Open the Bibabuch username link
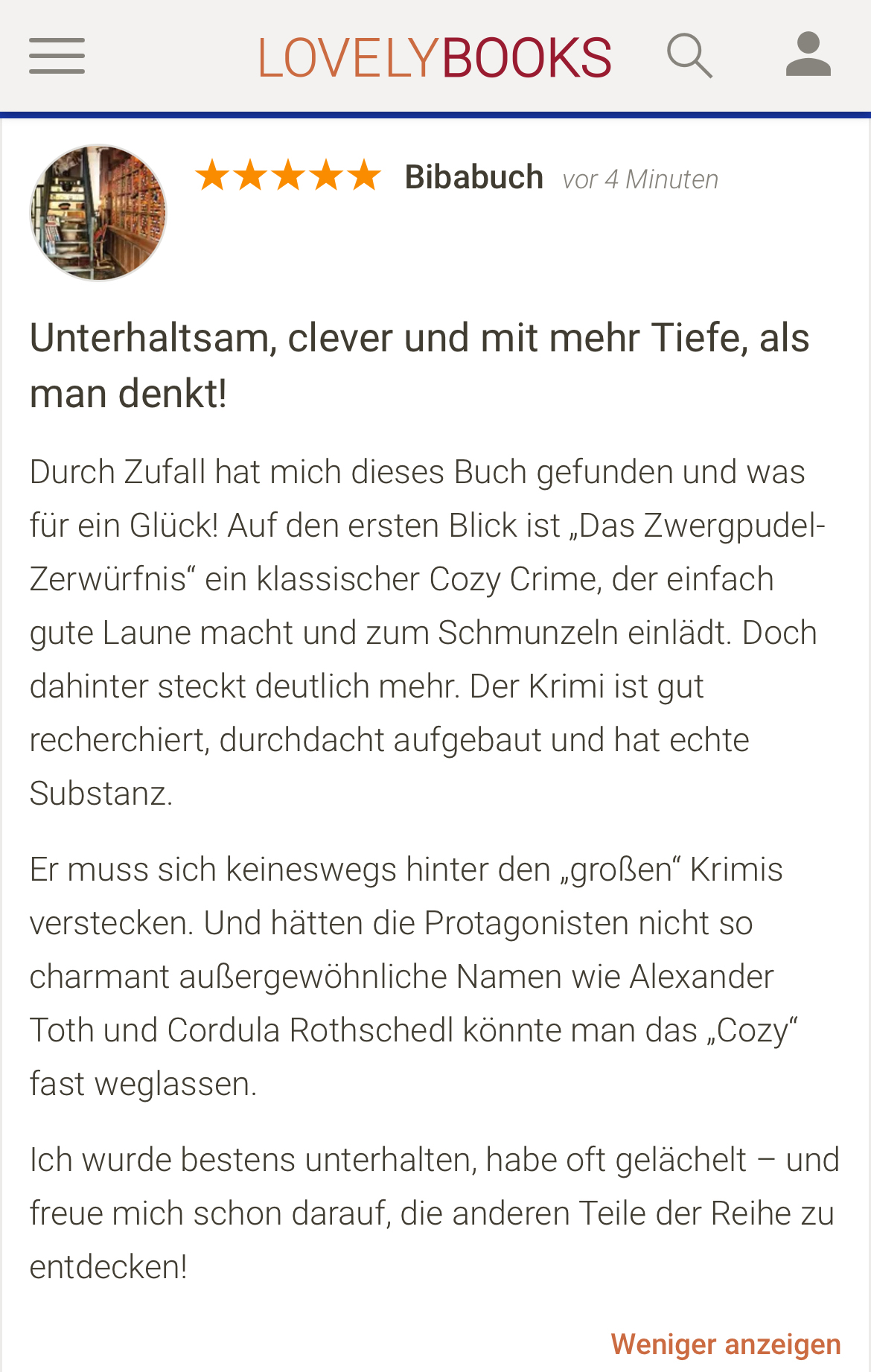Screen dimensions: 871x1372 tap(473, 178)
